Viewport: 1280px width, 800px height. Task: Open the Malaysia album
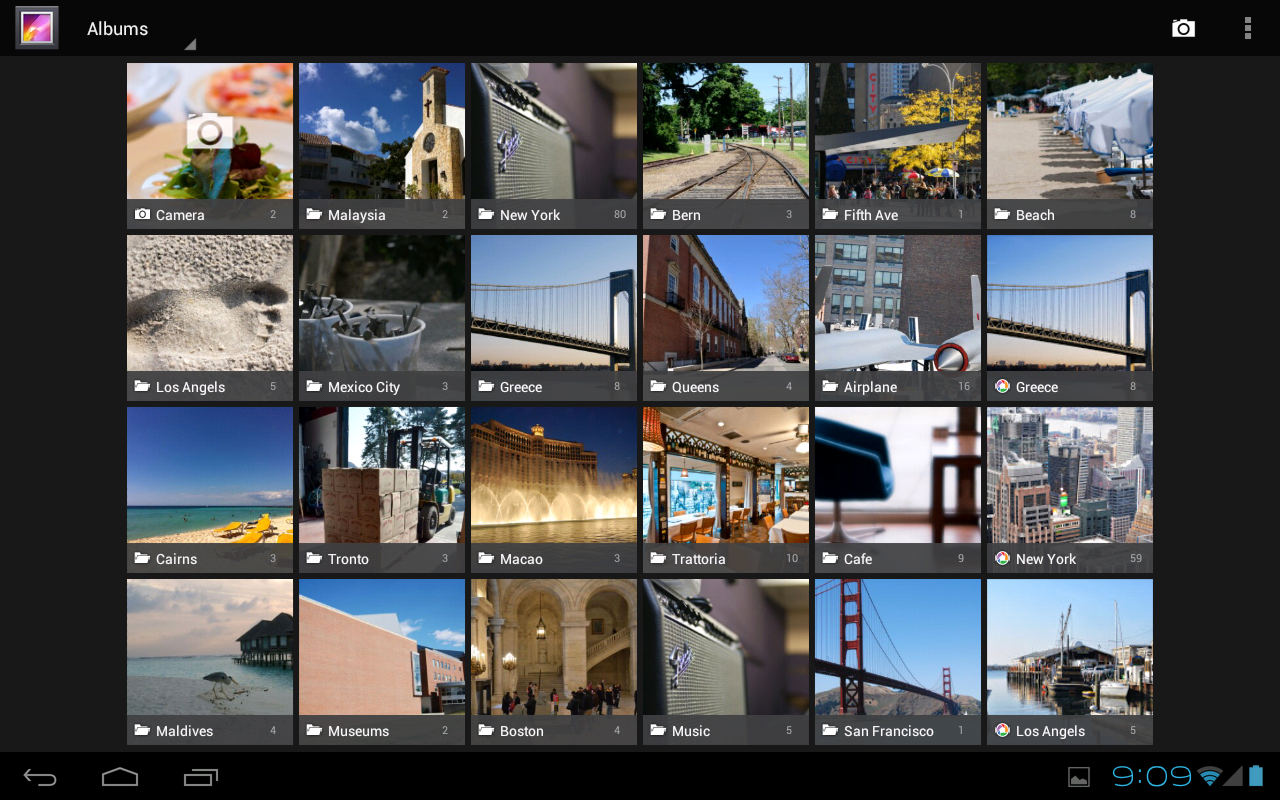pyautogui.click(x=382, y=145)
